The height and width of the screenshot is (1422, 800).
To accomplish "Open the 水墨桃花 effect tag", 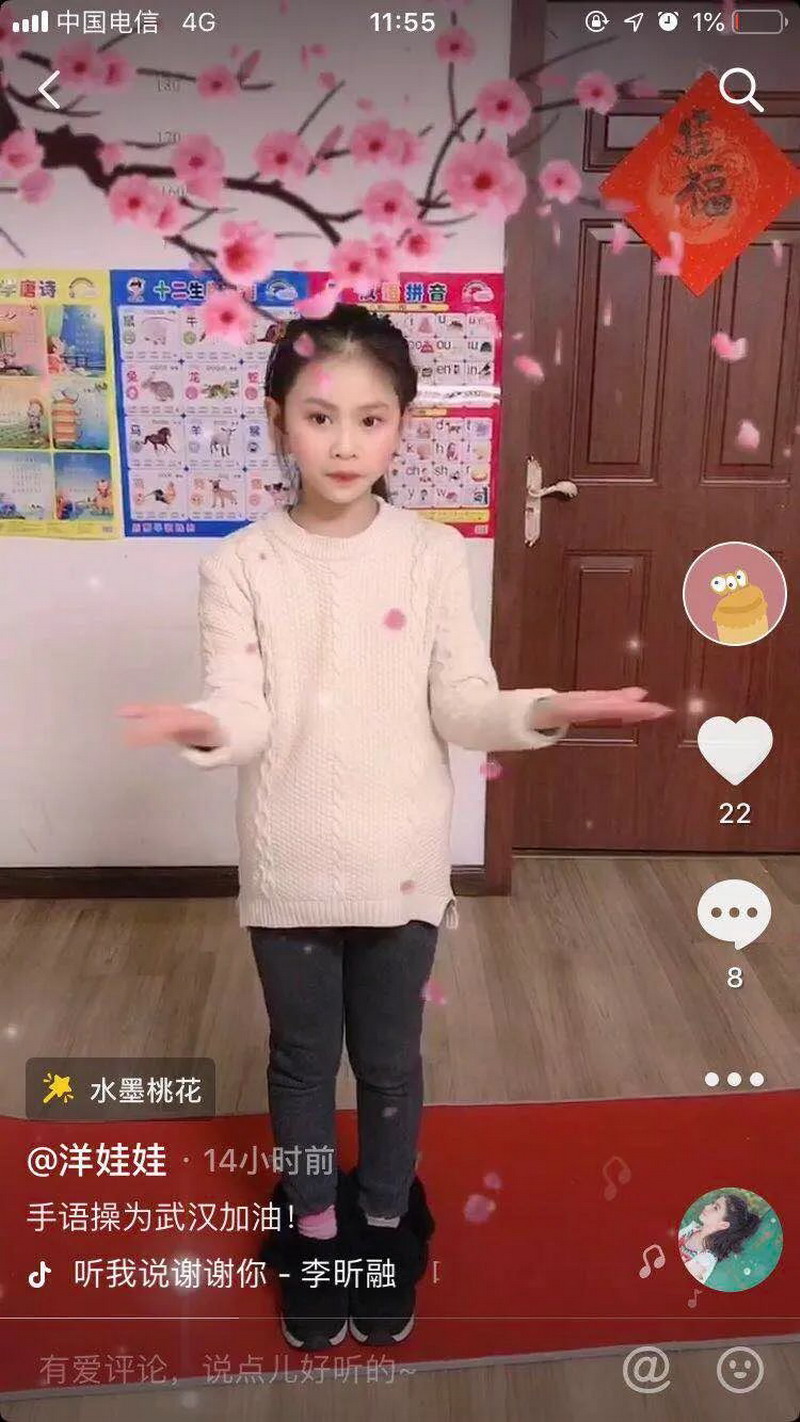I will (x=121, y=1089).
